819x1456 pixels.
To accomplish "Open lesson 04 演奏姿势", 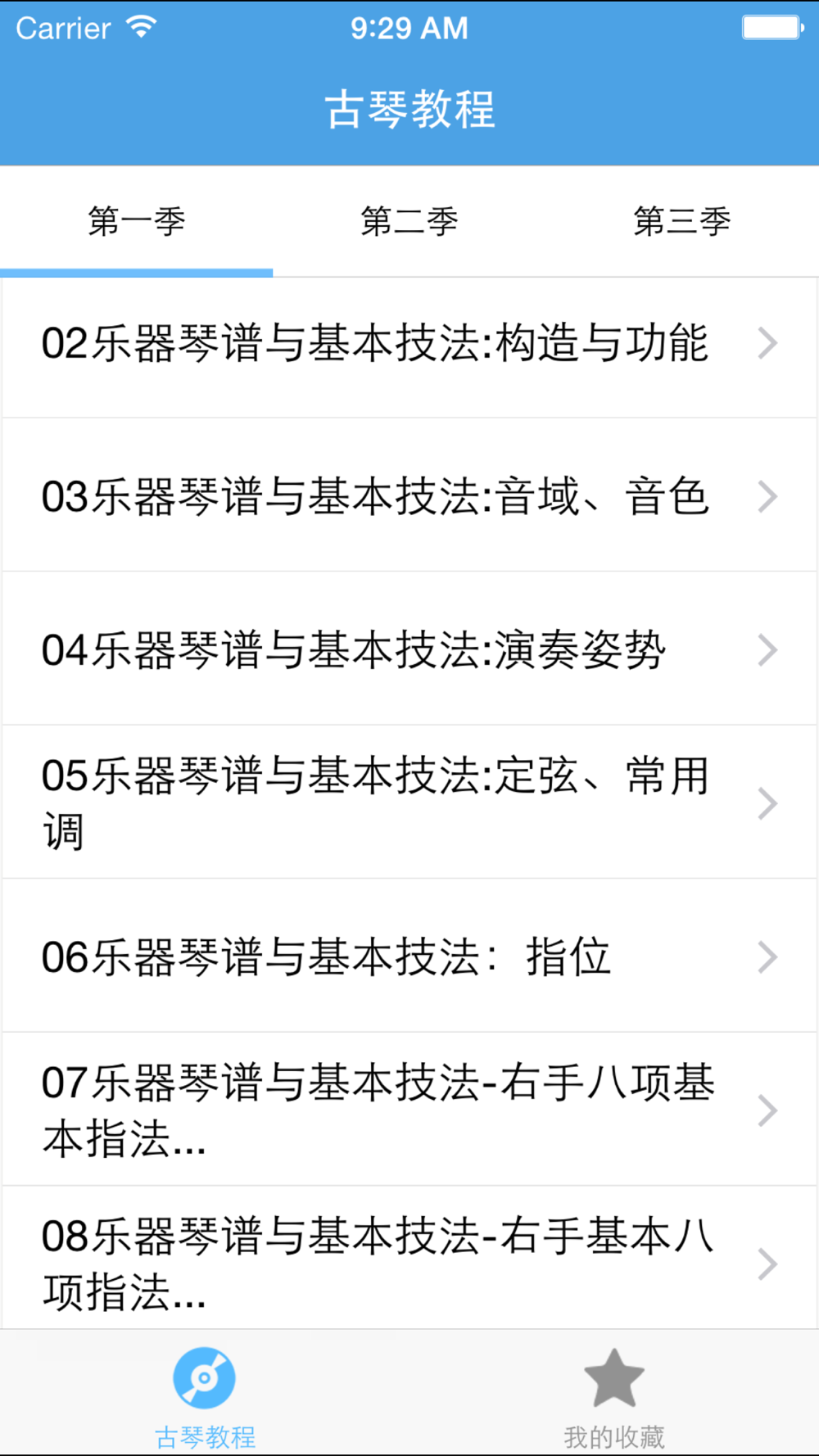I will [x=409, y=649].
